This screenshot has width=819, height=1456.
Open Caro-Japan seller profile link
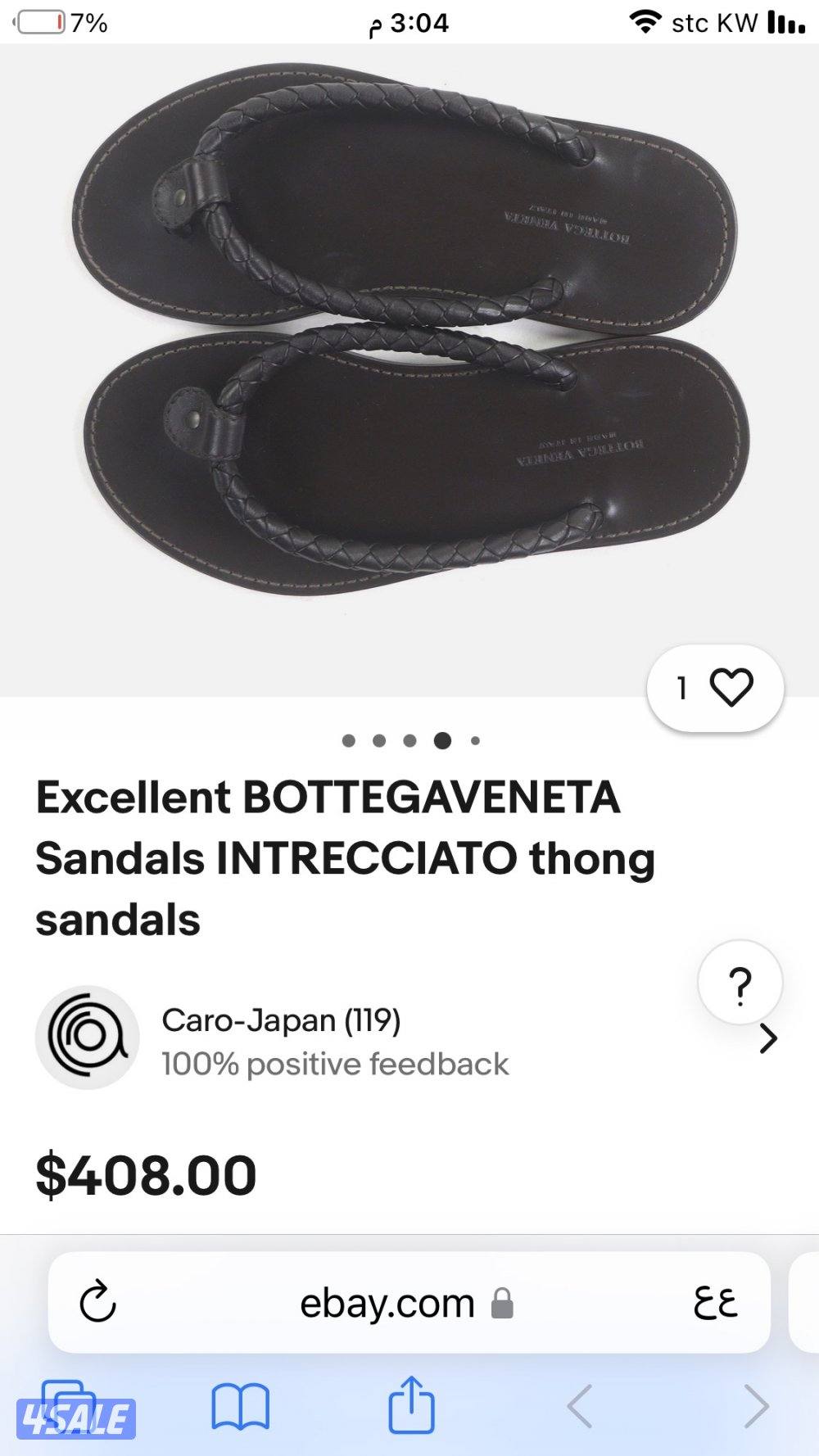tap(283, 1020)
